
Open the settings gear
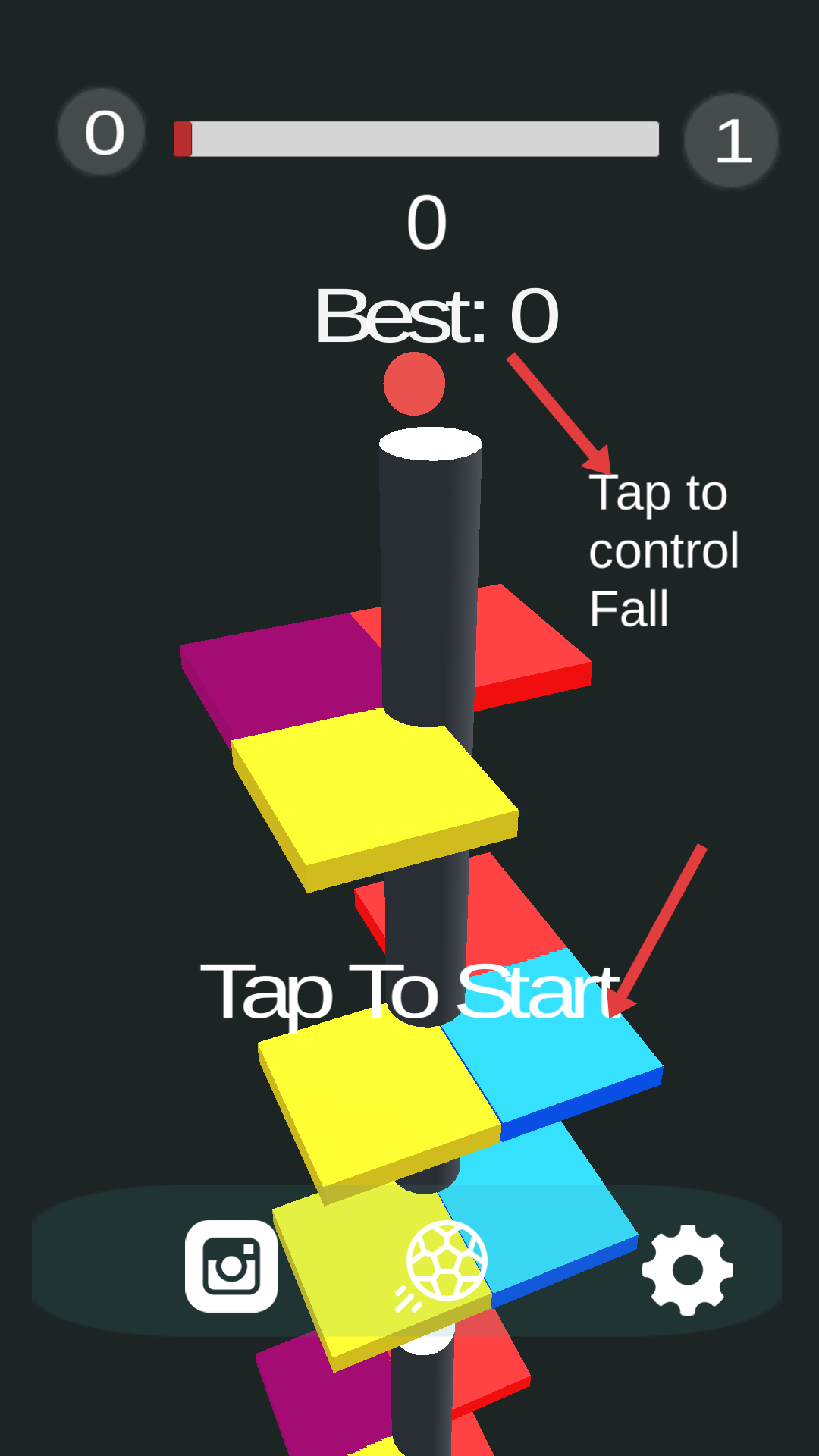[x=687, y=1269]
